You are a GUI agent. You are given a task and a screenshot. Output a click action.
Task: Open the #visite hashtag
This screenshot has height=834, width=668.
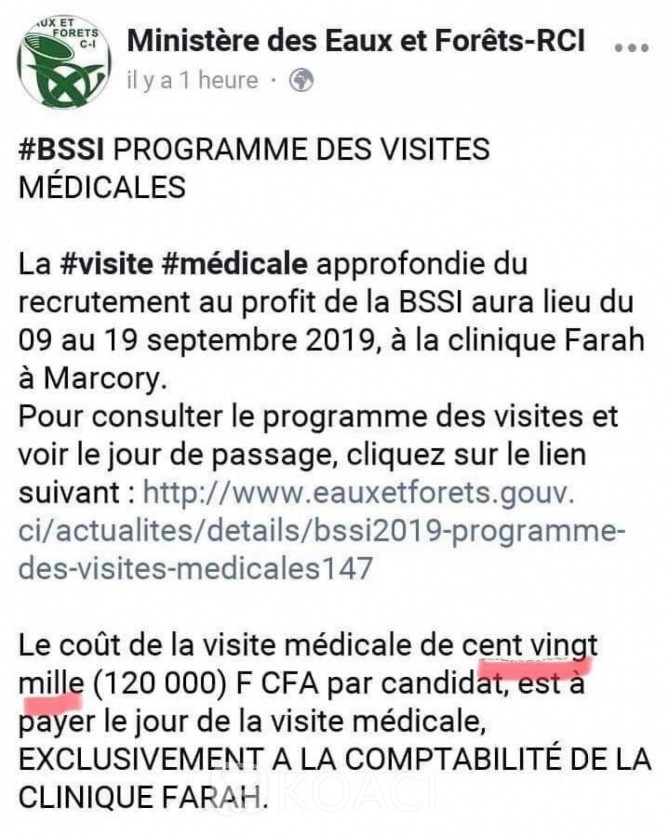(x=108, y=267)
